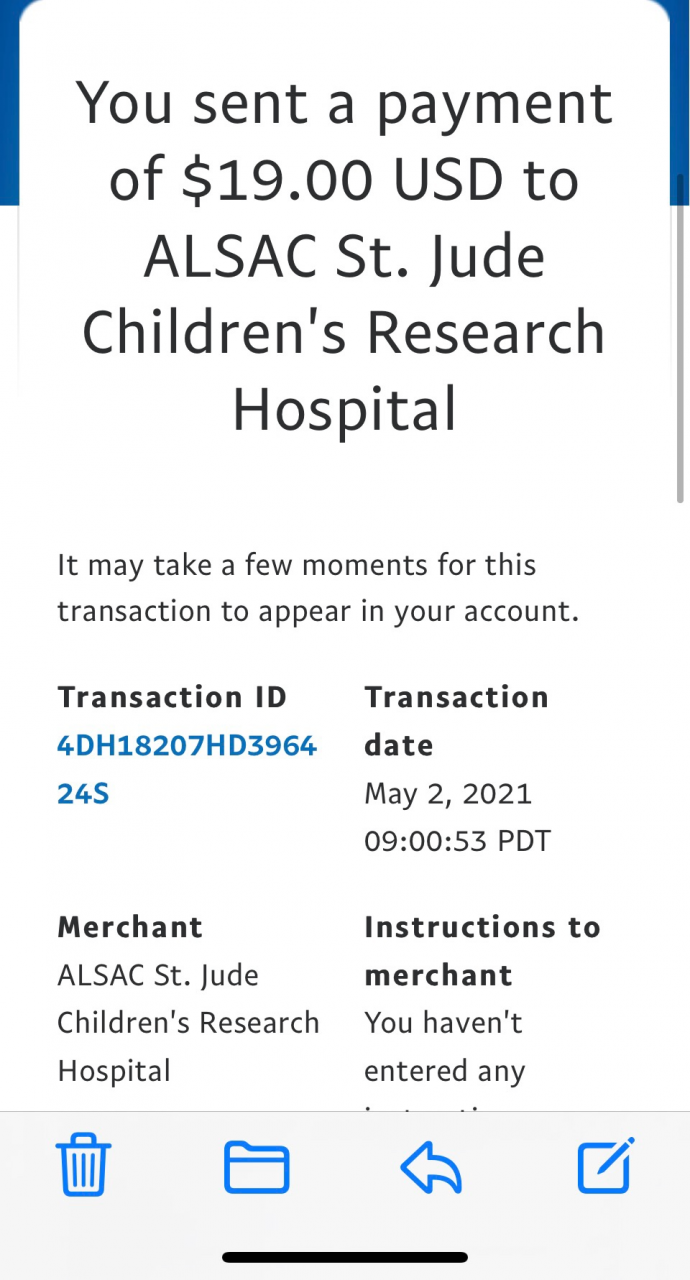Image resolution: width=690 pixels, height=1280 pixels.
Task: Move this email to a folder
Action: point(257,1166)
